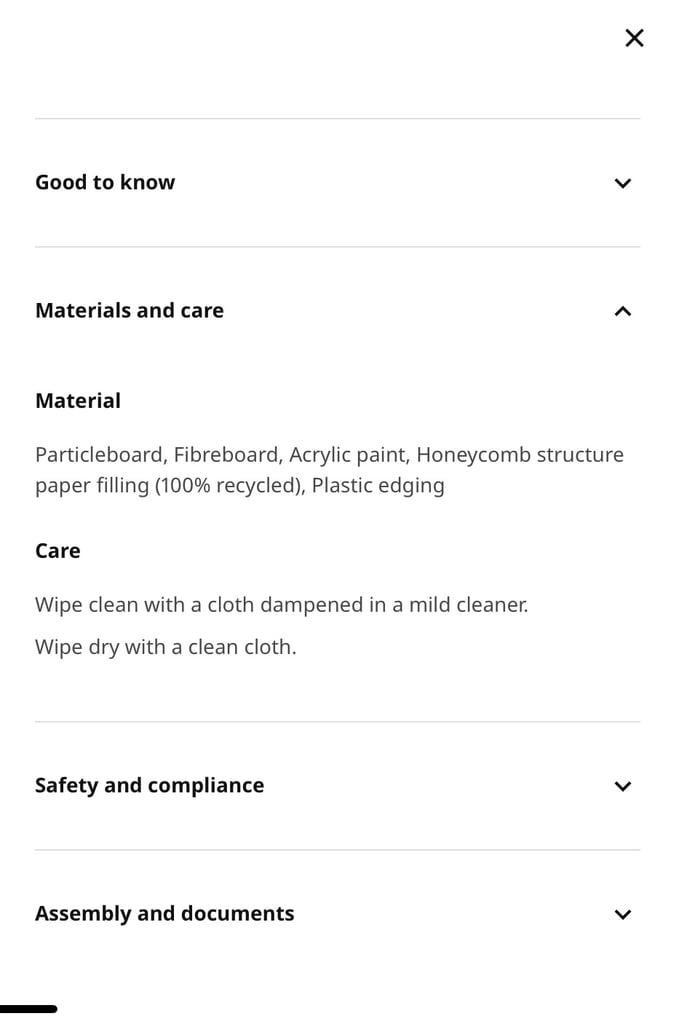
Task: Collapse the Materials and care section
Action: 622,311
